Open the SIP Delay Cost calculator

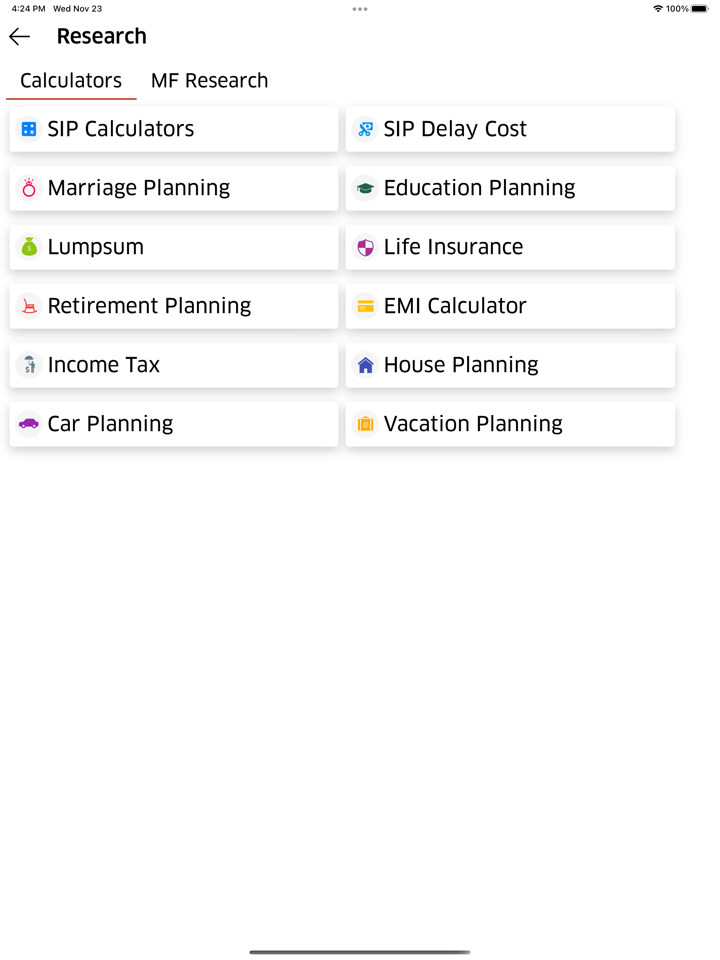coord(510,129)
